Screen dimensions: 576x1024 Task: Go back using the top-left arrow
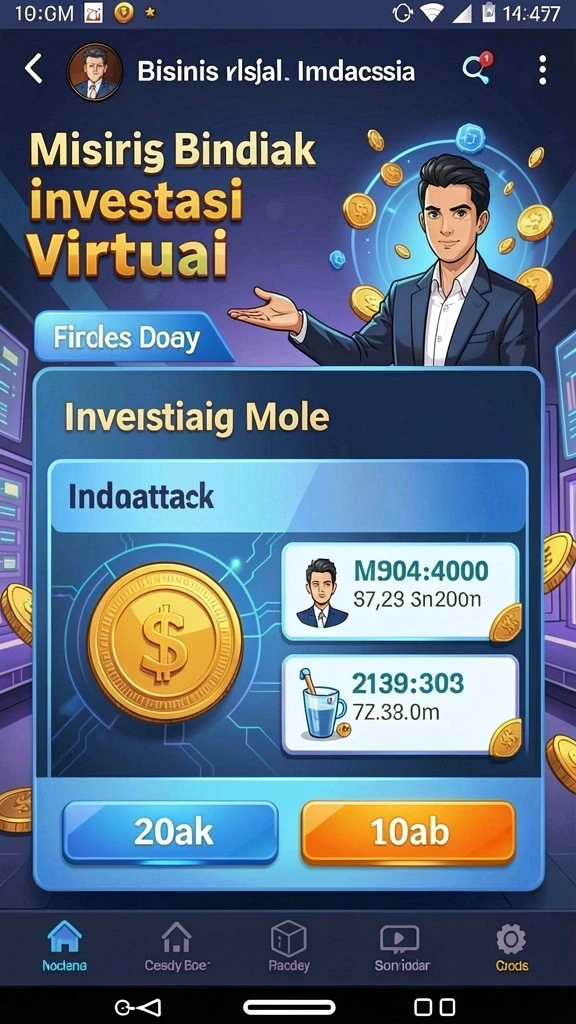pyautogui.click(x=33, y=69)
